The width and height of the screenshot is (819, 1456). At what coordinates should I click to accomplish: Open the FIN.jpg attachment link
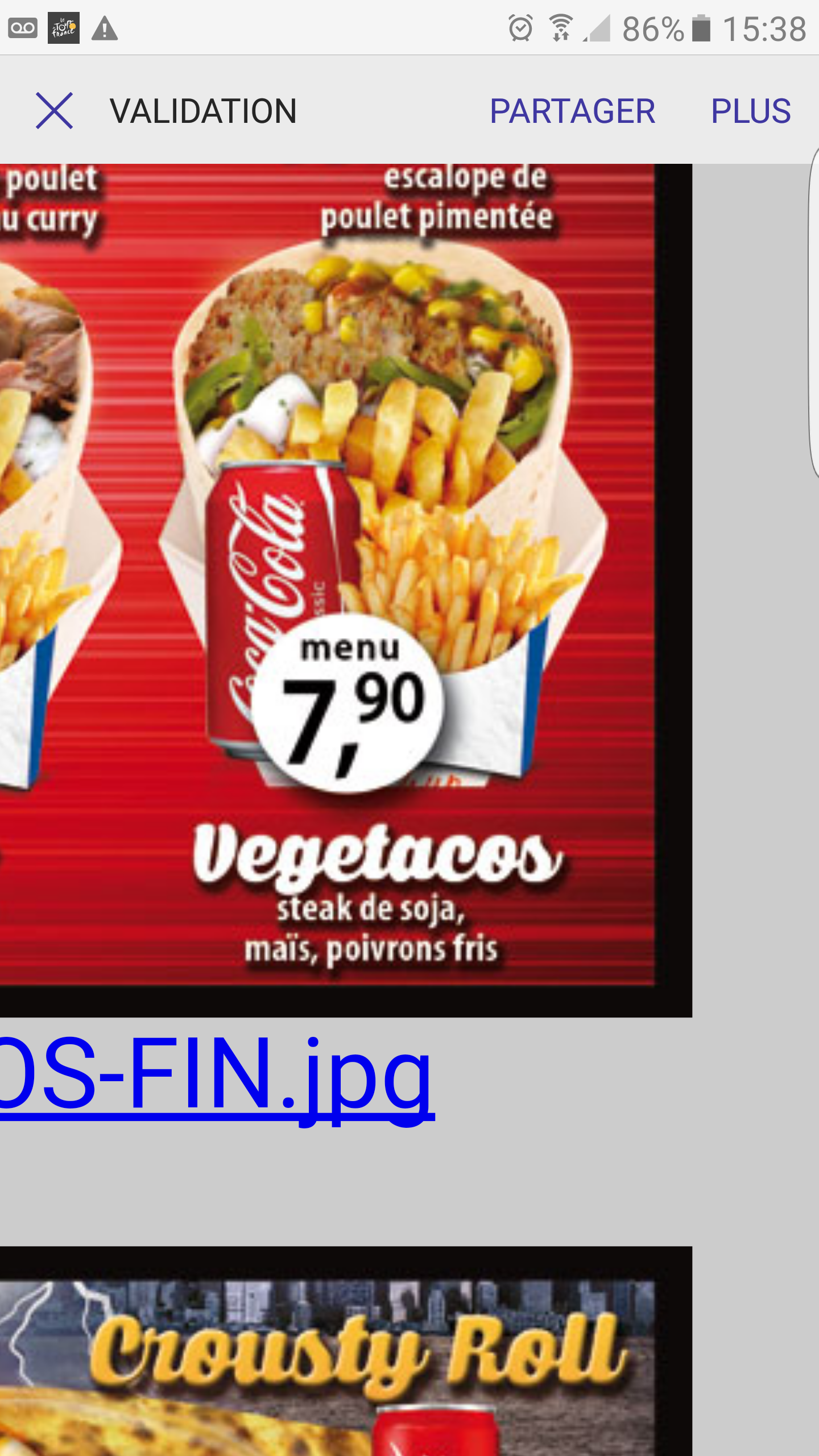[216, 1075]
